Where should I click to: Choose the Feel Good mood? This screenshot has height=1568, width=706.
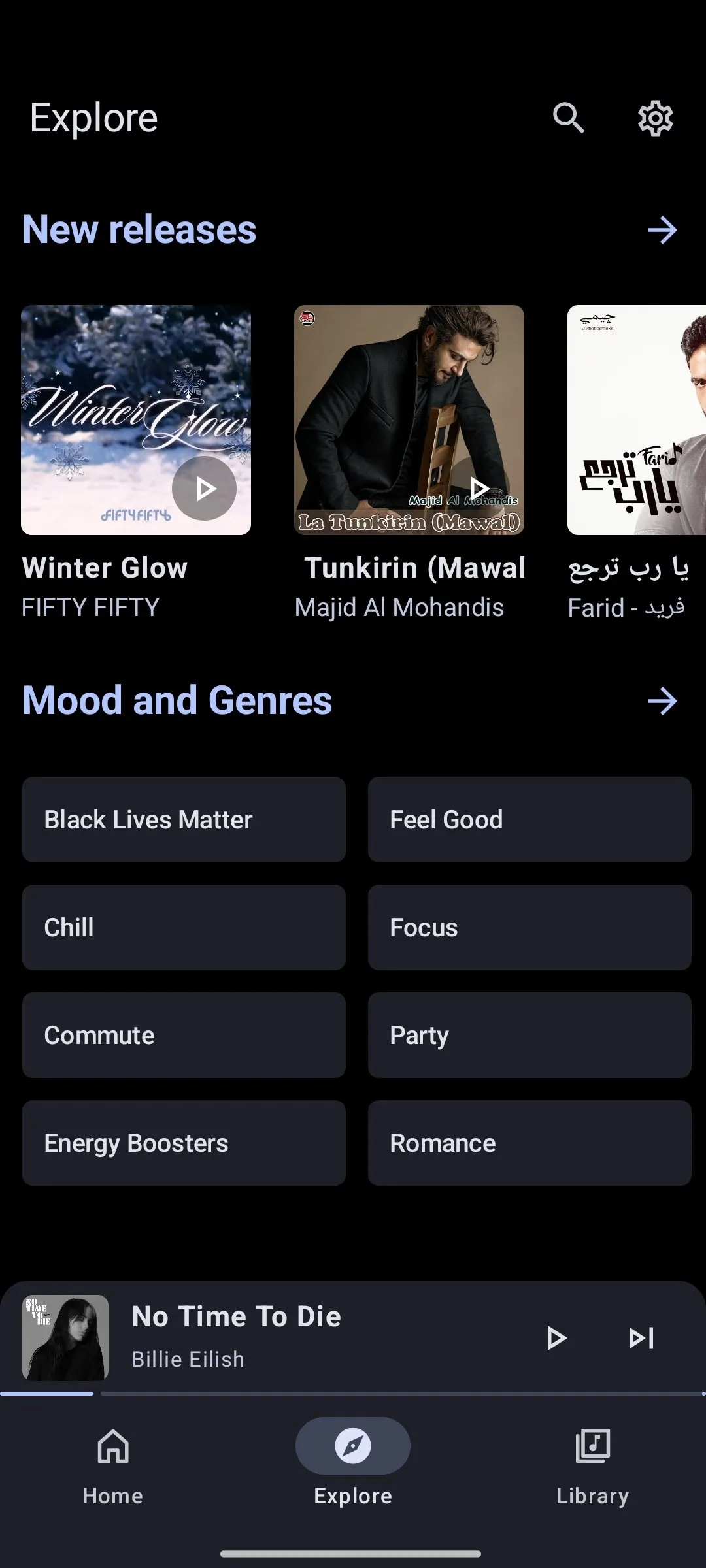[529, 819]
